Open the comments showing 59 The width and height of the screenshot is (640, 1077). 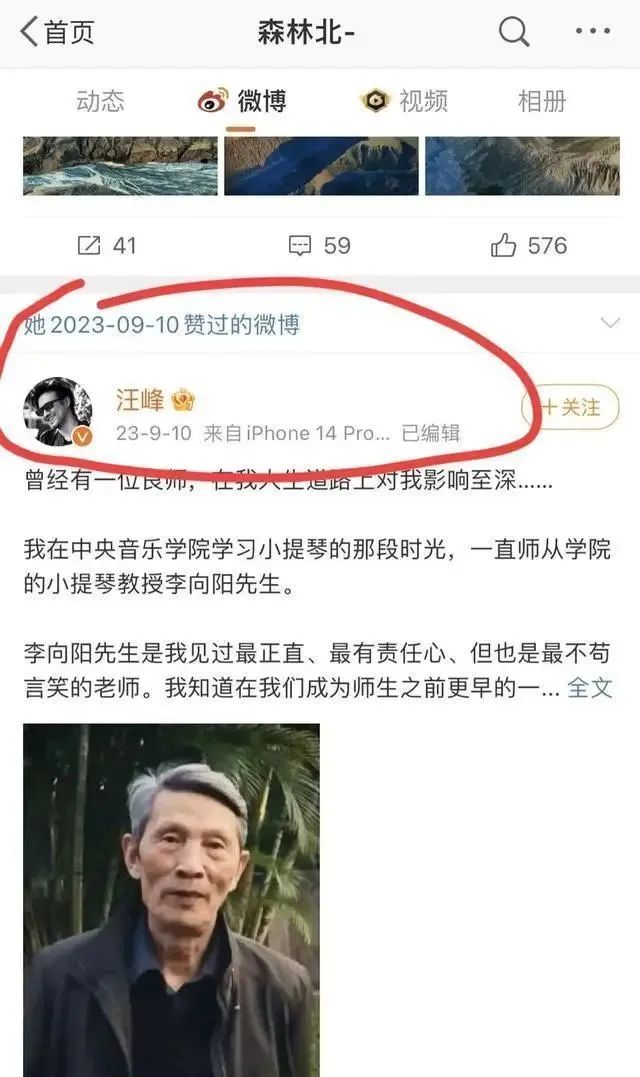pos(319,245)
